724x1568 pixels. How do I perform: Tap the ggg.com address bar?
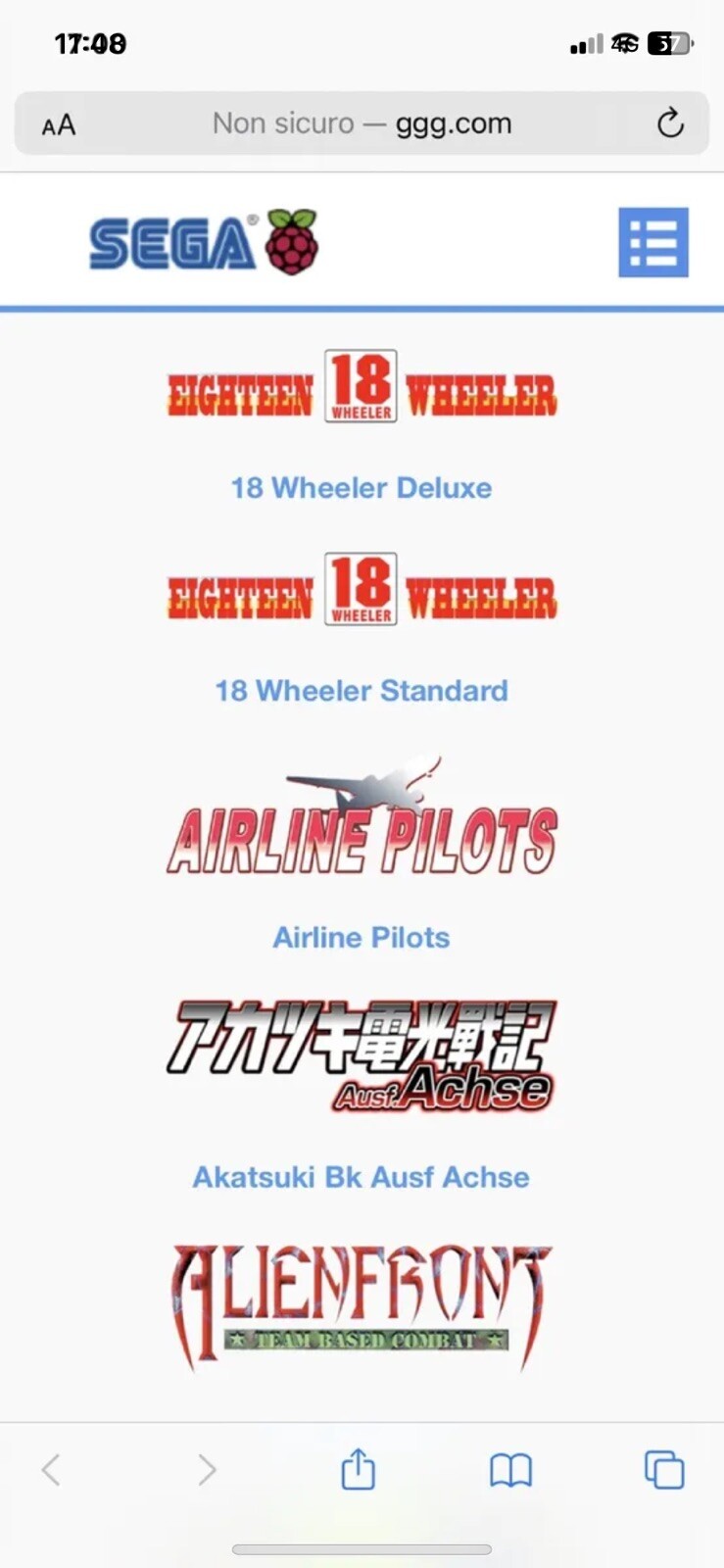tap(362, 123)
